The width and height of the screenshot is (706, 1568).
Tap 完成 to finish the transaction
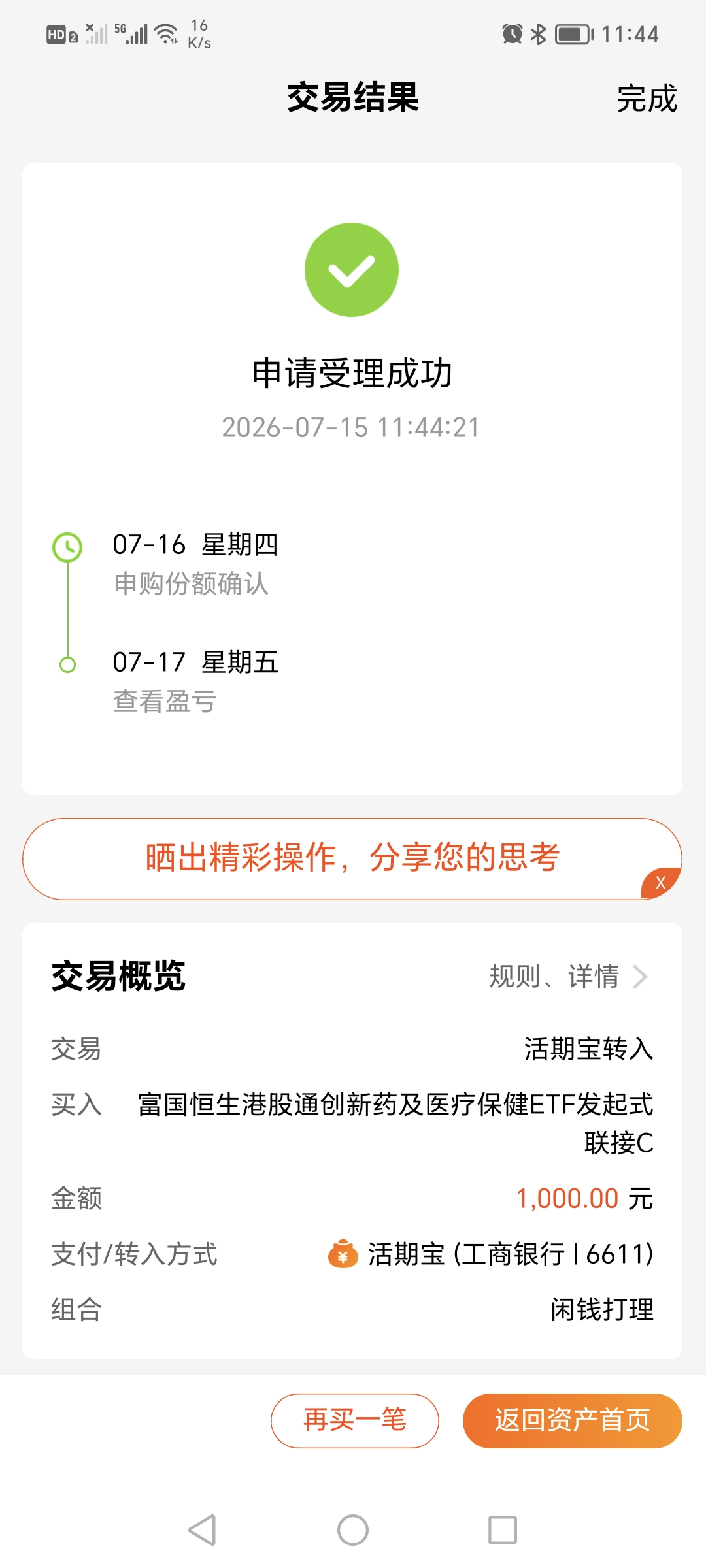[x=647, y=99]
